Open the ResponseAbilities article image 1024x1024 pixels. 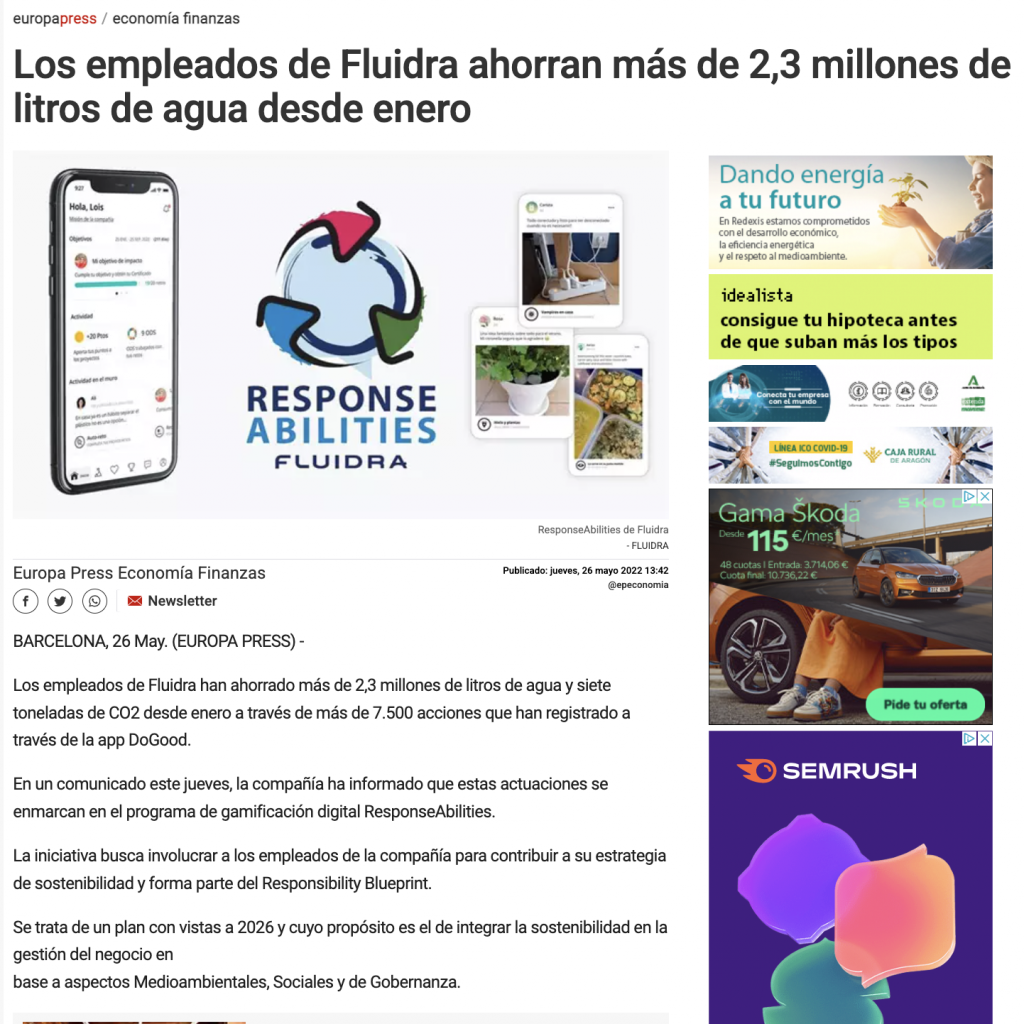(340, 335)
